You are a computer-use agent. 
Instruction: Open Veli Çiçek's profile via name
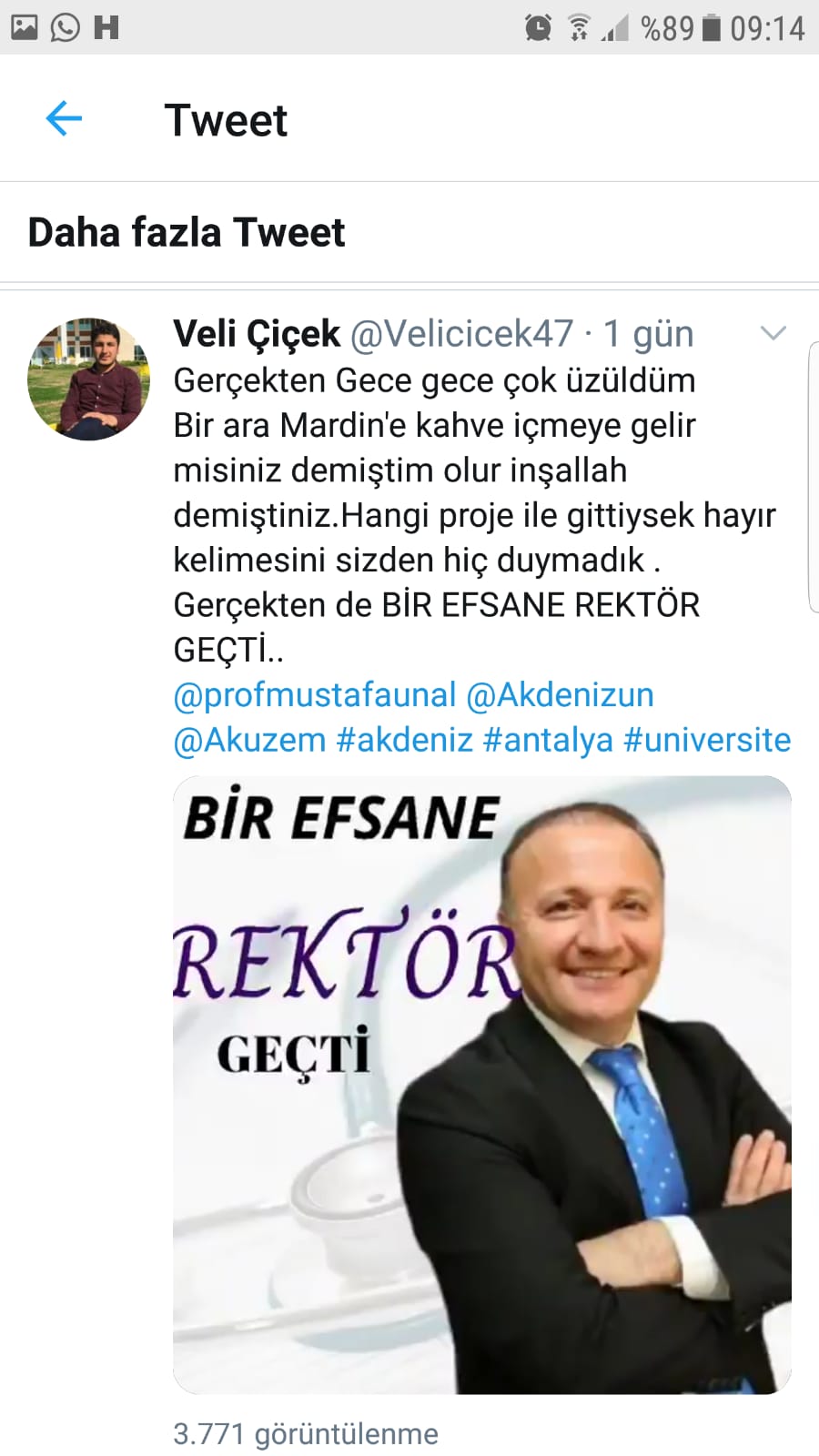(x=257, y=334)
